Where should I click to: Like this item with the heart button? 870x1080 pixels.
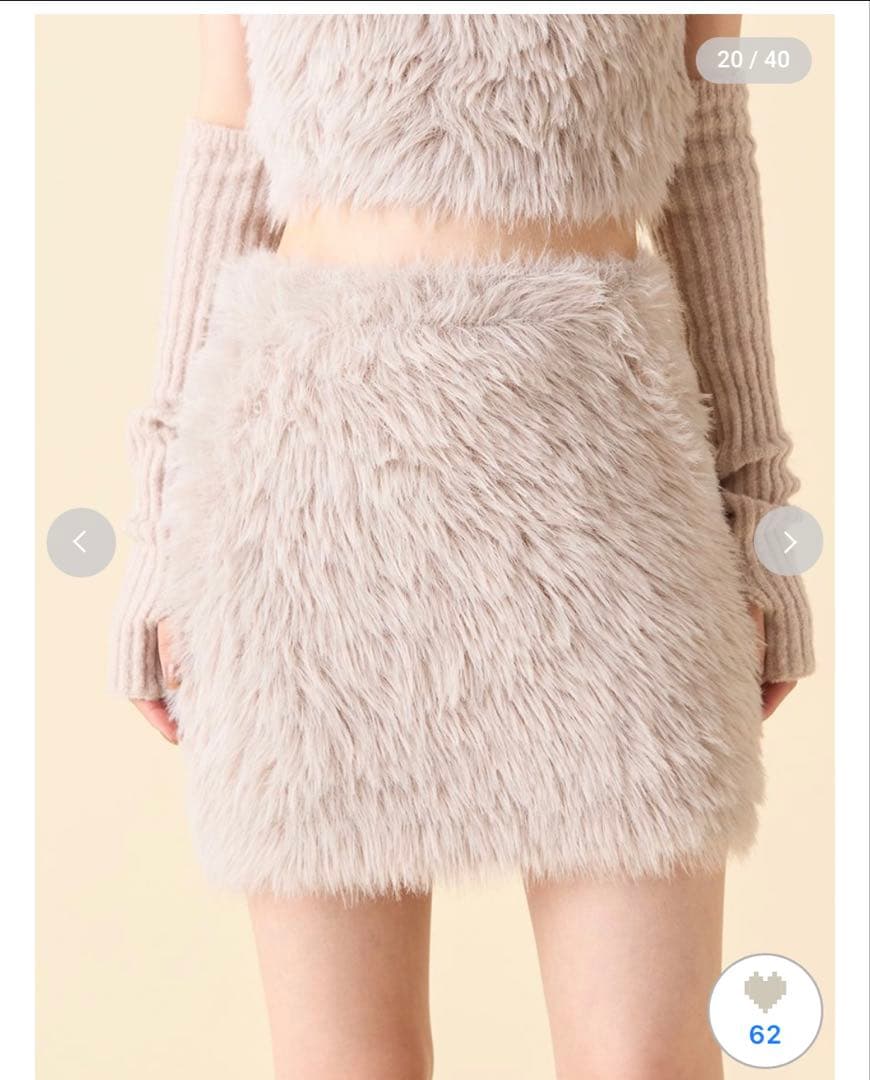pos(765,1010)
